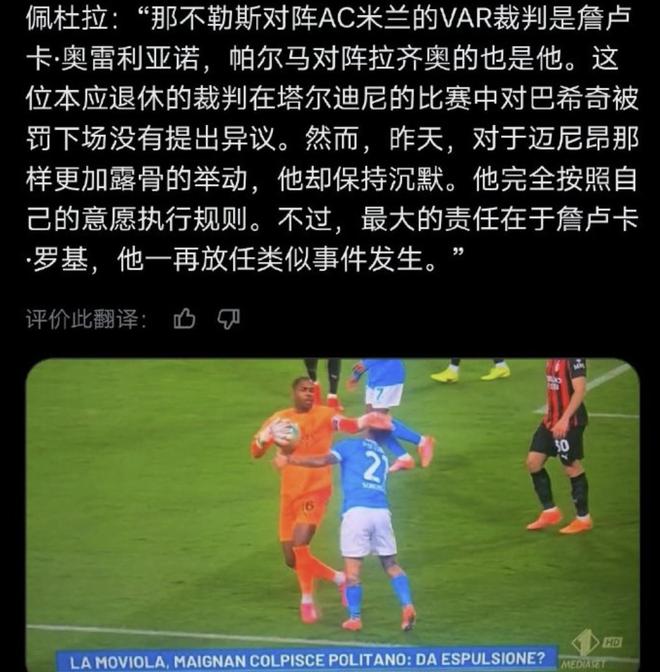Image resolution: width=660 pixels, height=672 pixels.
Task: Rate the translation with thumbs down
Action: (229, 319)
